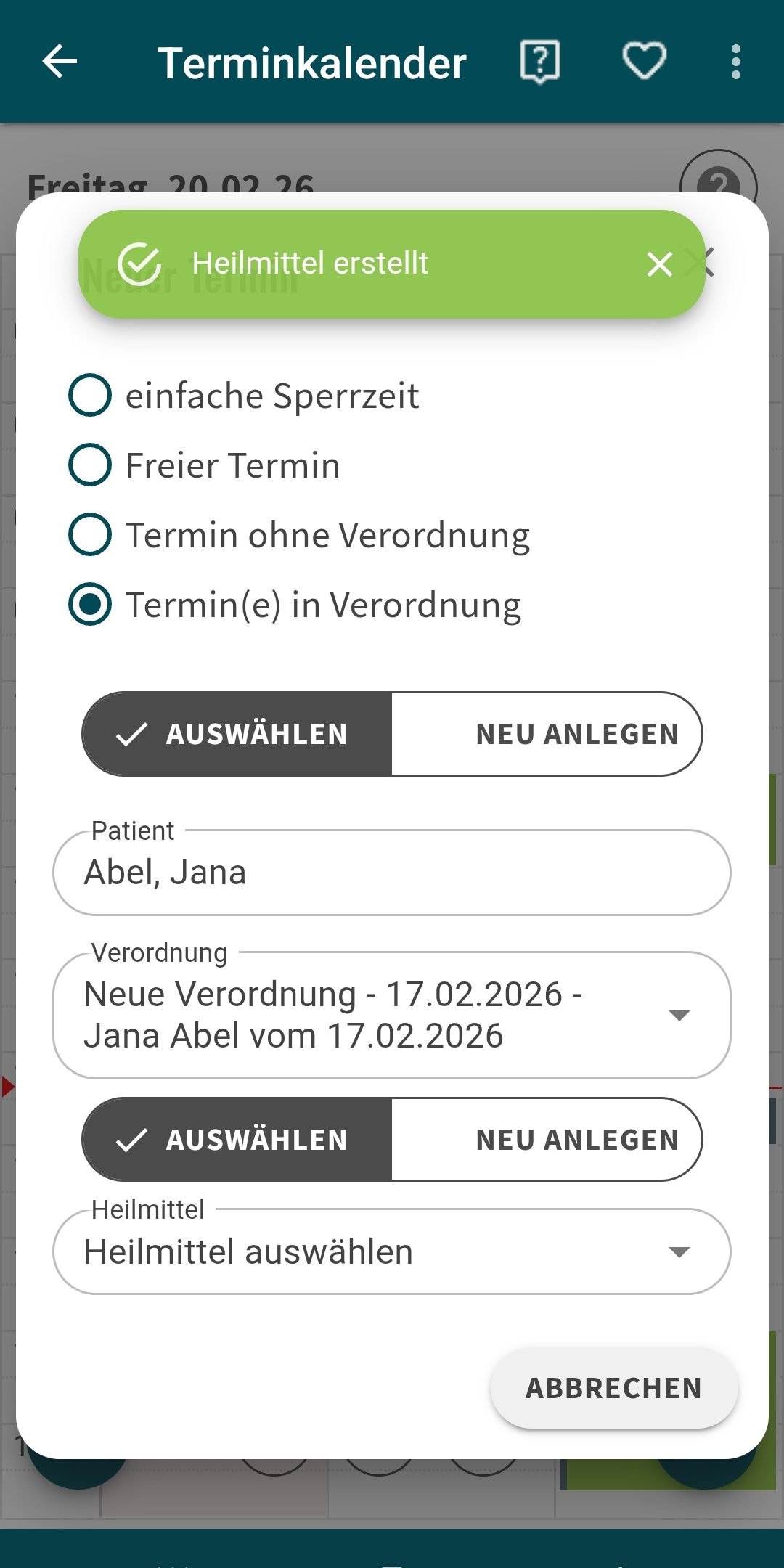Select 'einfache Sperrzeit' option
This screenshot has height=1568, width=784.
coord(90,396)
